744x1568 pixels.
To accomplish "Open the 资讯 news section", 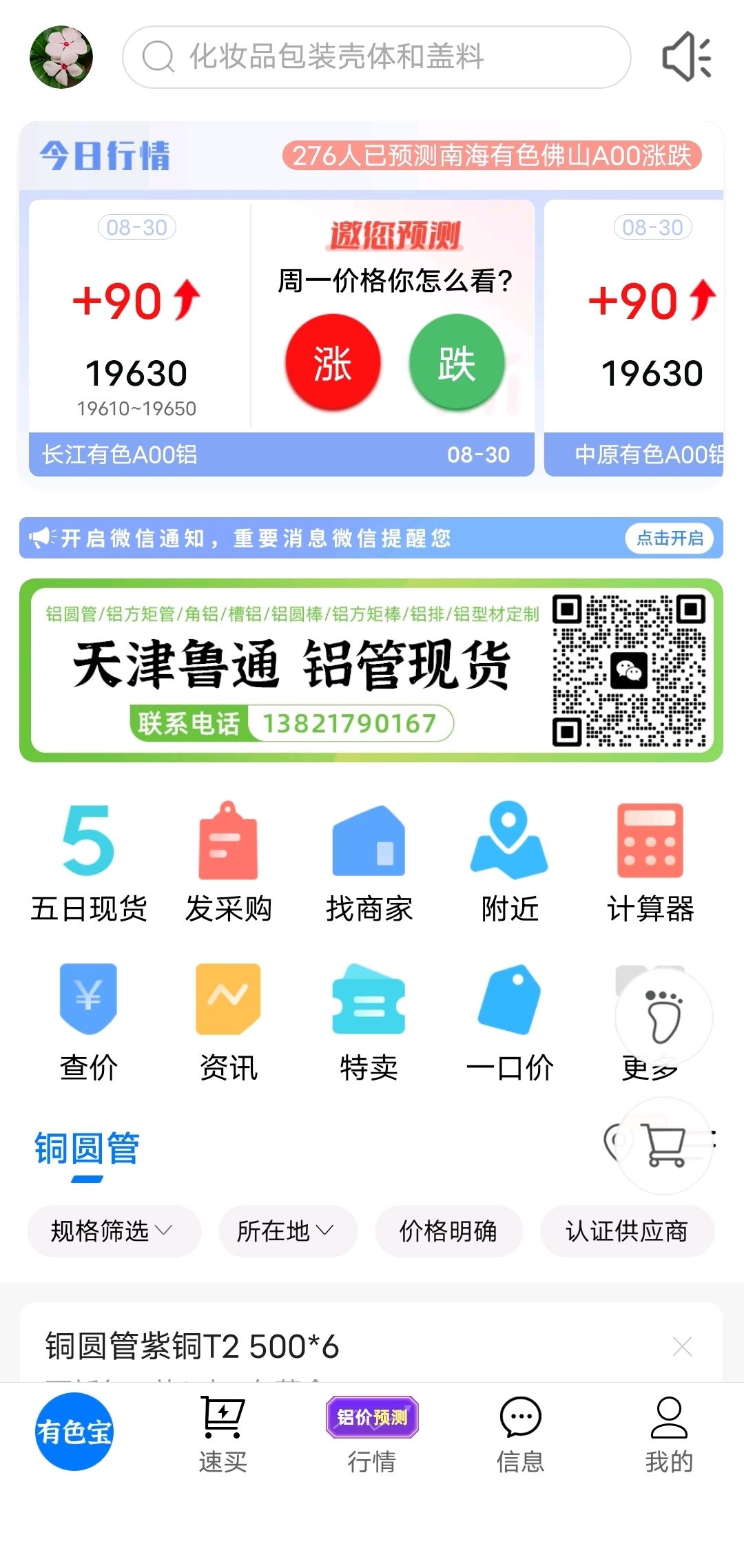I will [229, 1023].
